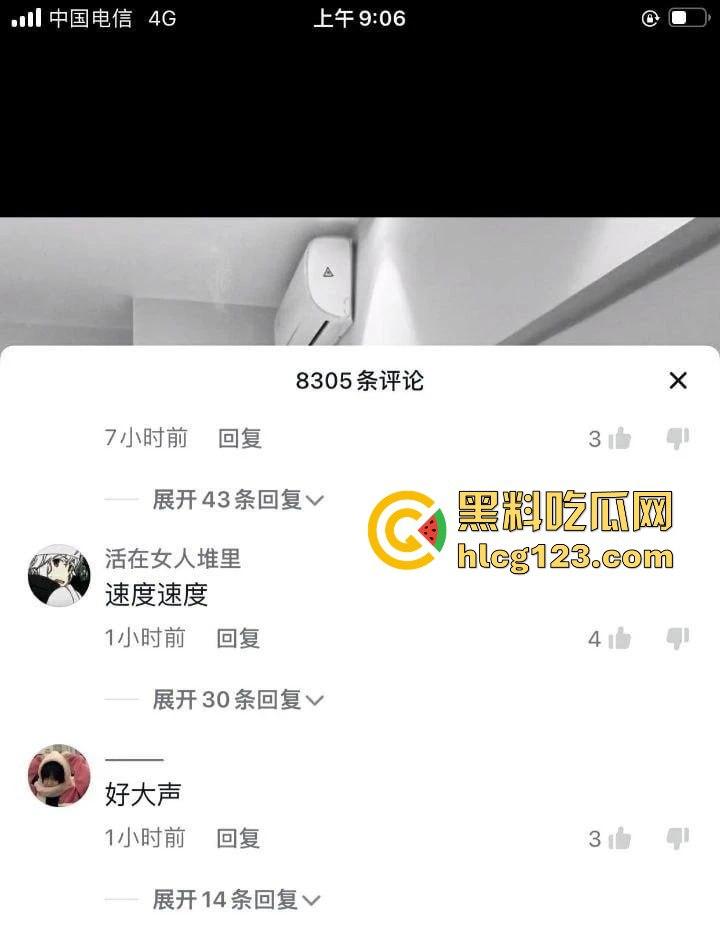Open avatar of the 好大声 commenter
This screenshot has height=927, width=720.
coord(59,776)
